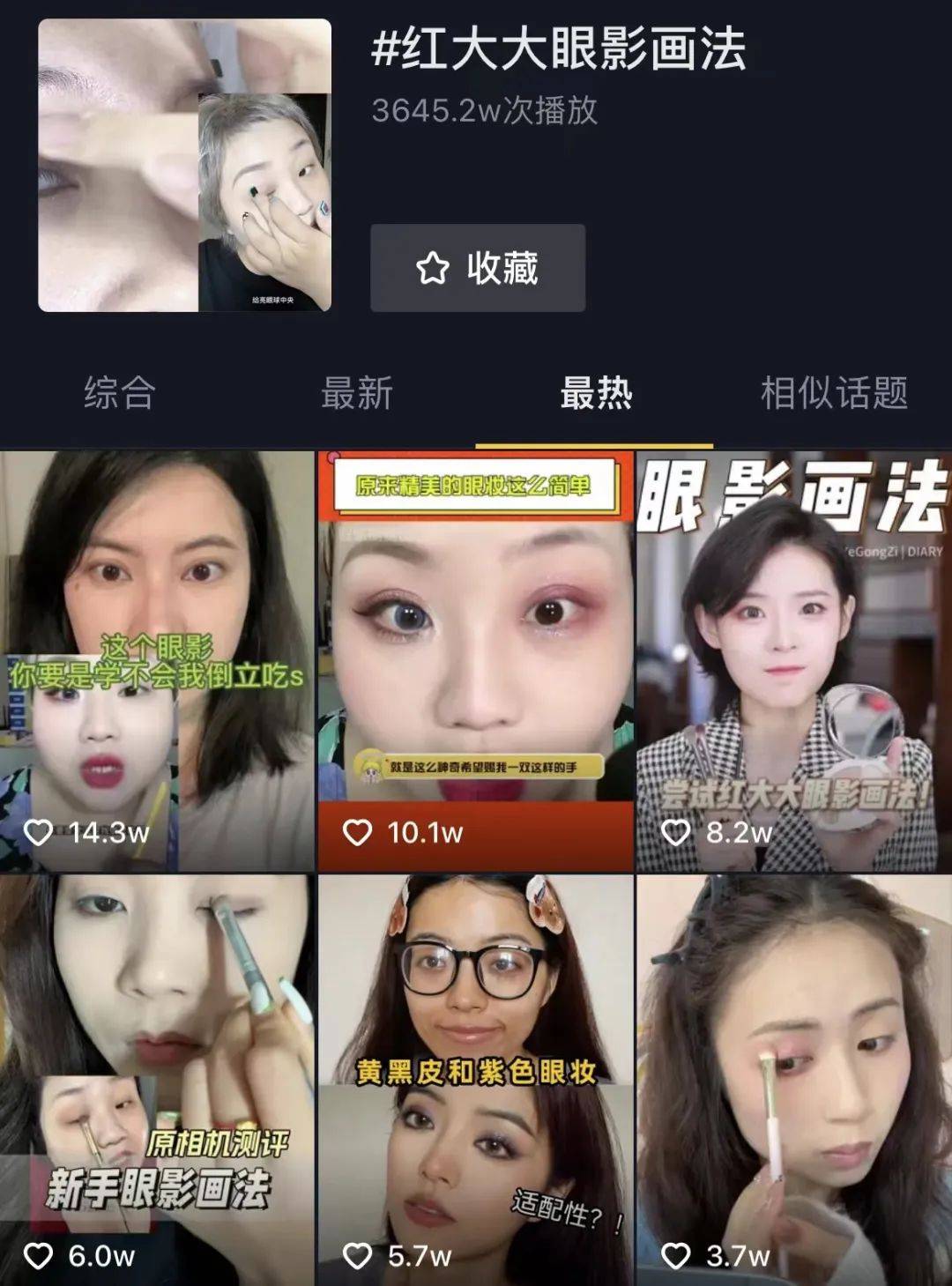Open the video with 14.3w likes
The width and height of the screenshot is (952, 1286).
(x=157, y=661)
